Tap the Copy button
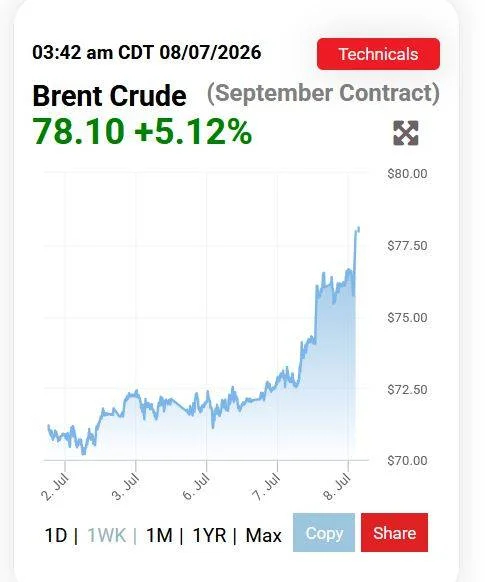485x582 pixels. (324, 533)
